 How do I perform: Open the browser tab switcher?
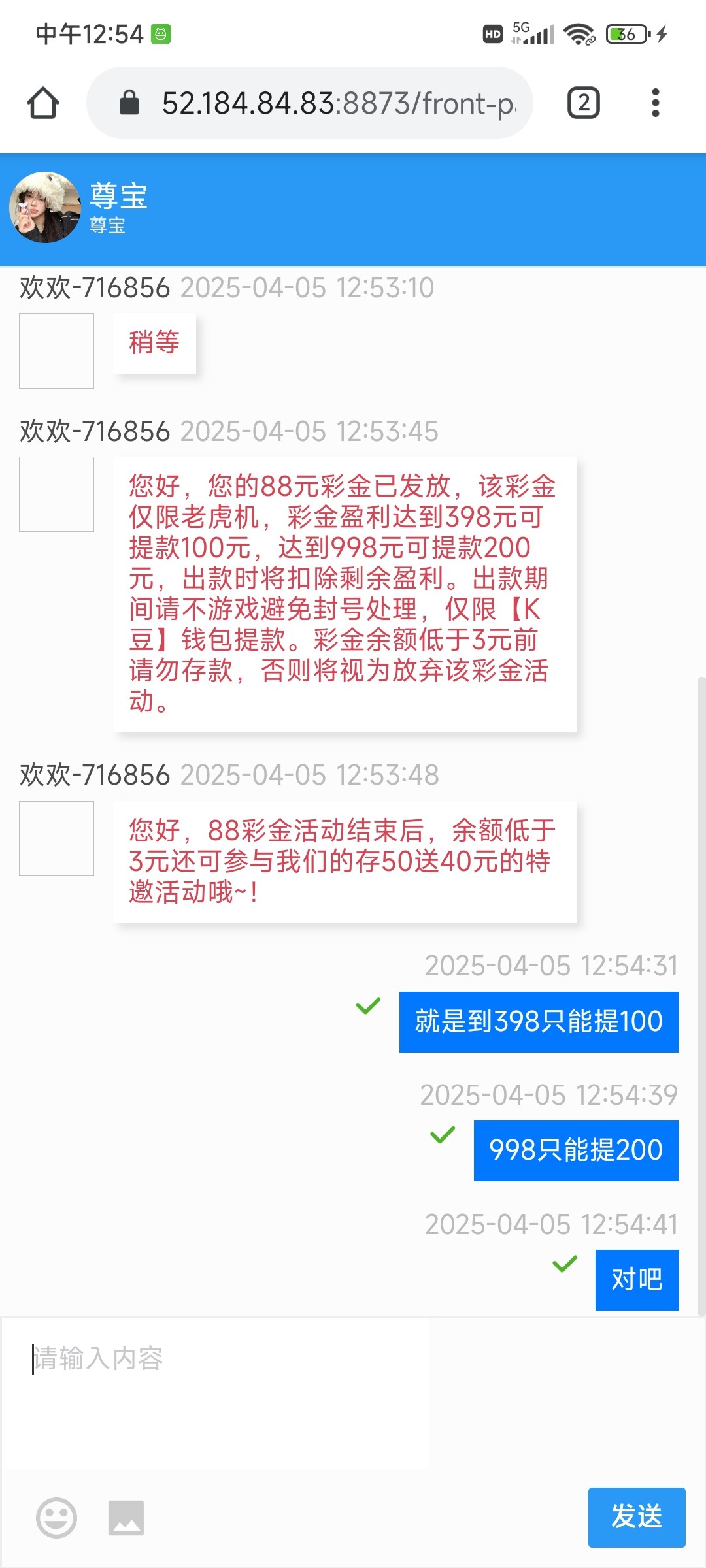coord(583,103)
